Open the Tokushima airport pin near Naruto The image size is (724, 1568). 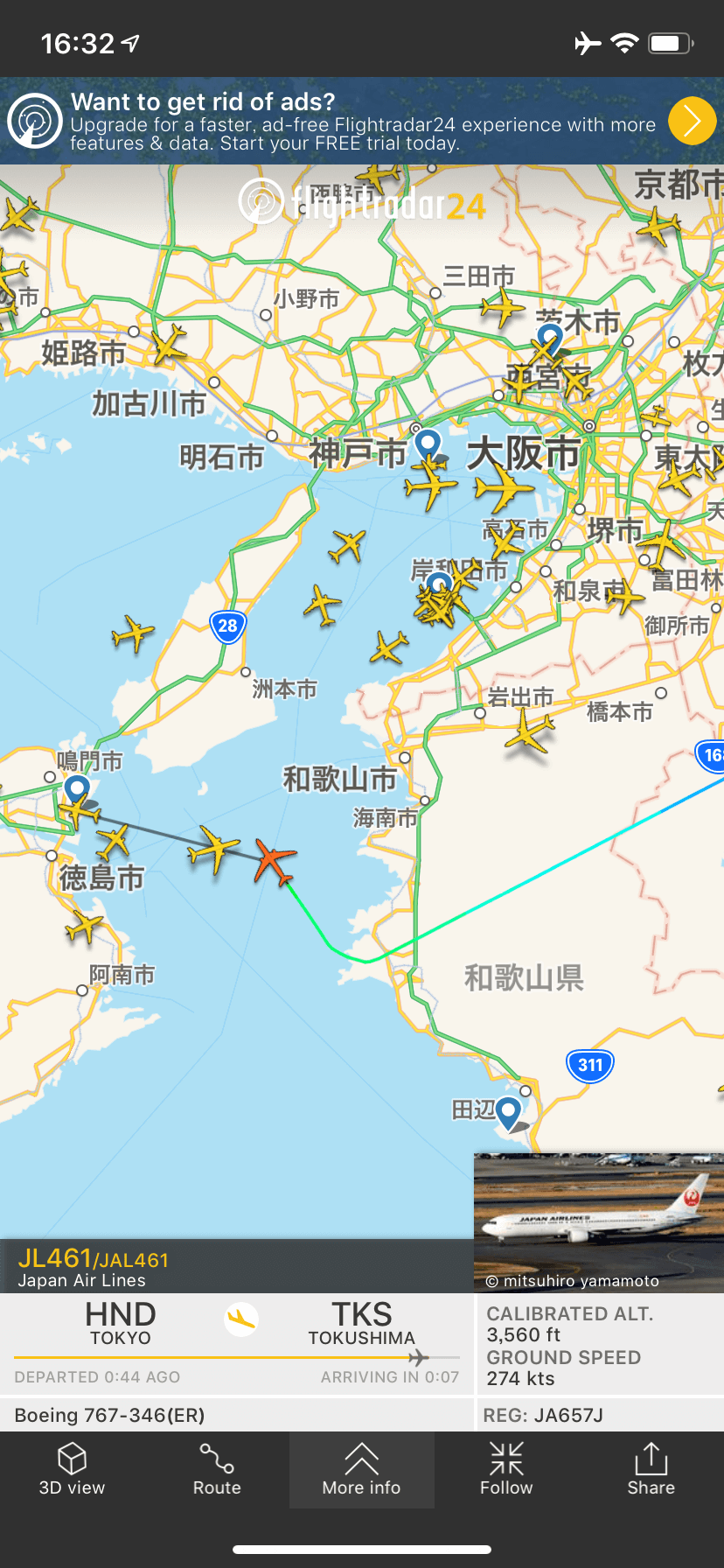coord(77,792)
